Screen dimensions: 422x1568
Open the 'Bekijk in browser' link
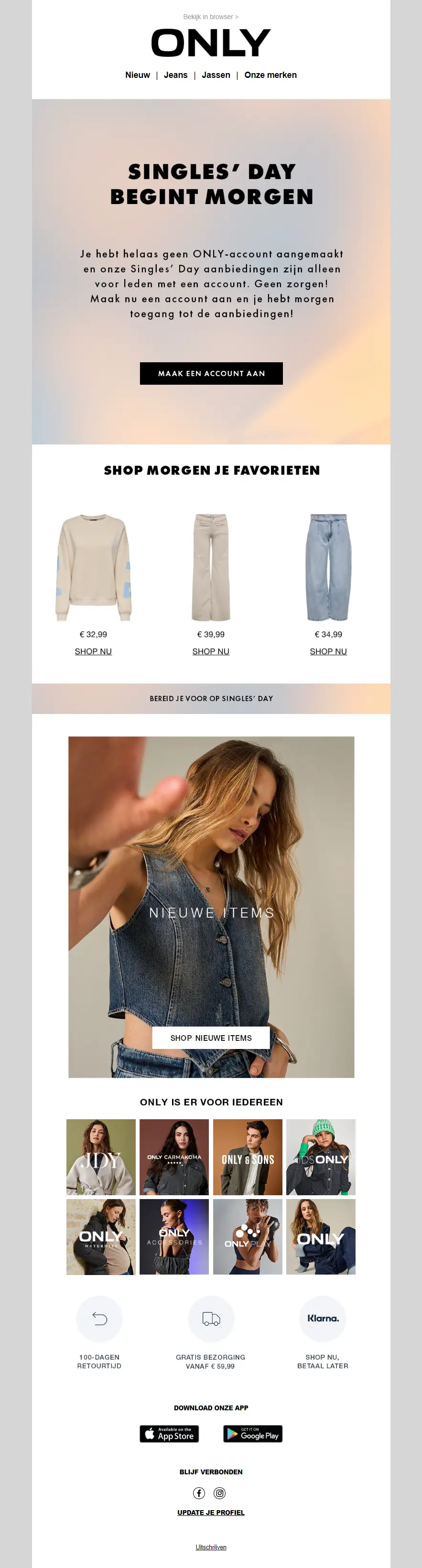(x=211, y=17)
